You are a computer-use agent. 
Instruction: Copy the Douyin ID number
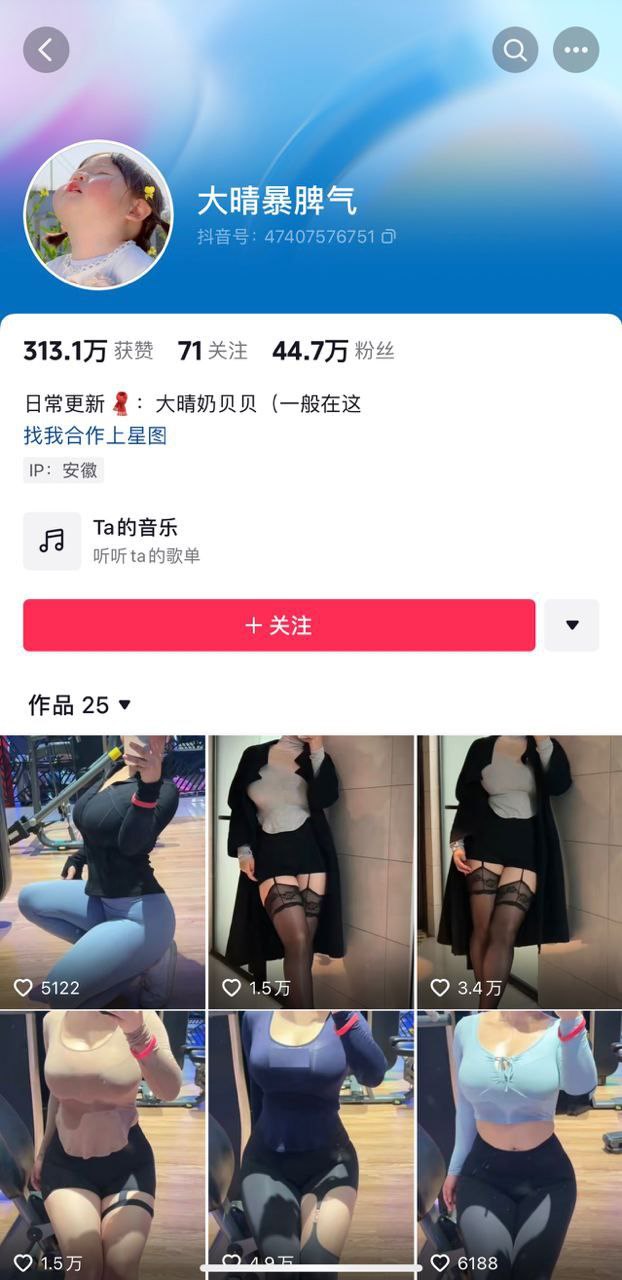point(389,237)
